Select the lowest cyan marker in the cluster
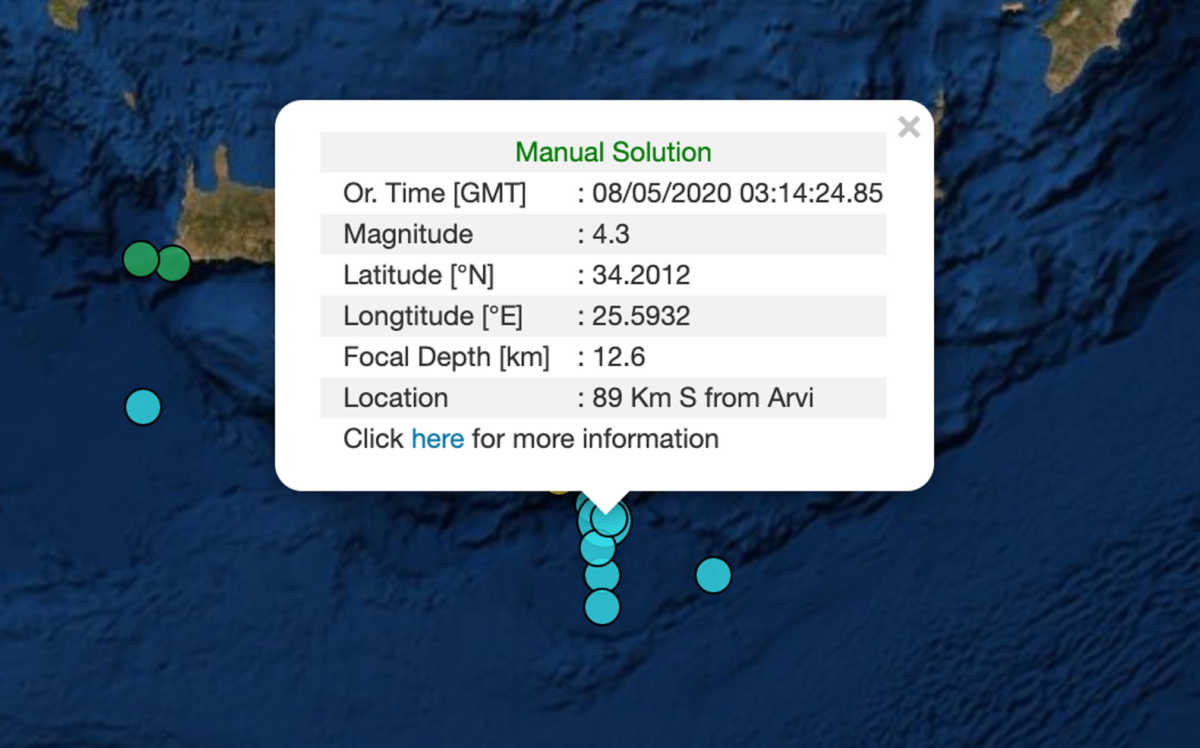This screenshot has width=1200, height=748. click(x=602, y=607)
